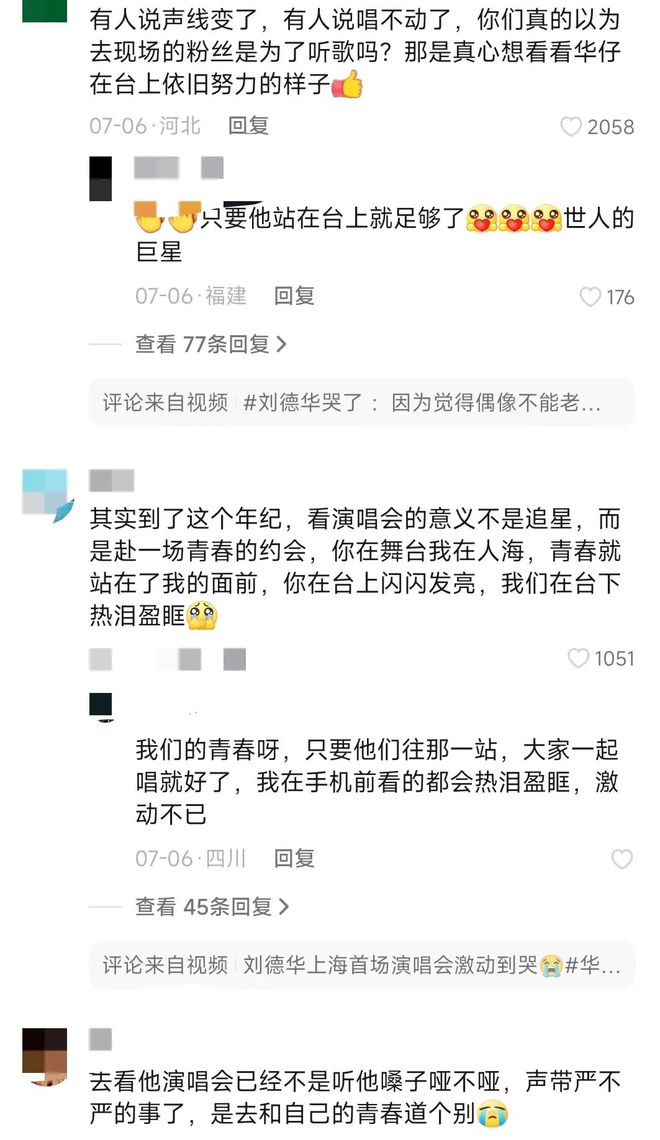
Task: Reply to the 07-06 四川 comment
Action: [294, 858]
